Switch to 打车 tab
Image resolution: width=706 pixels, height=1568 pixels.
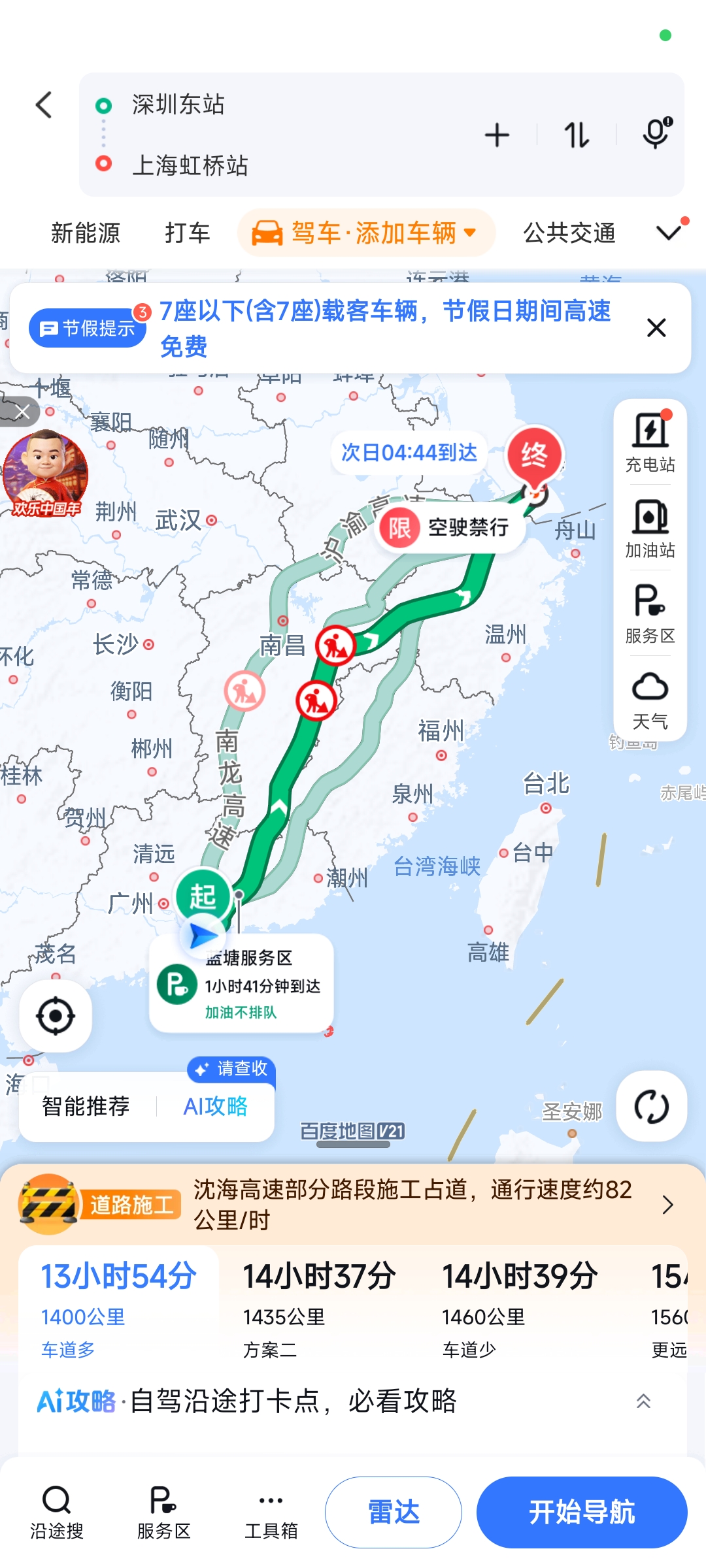(187, 233)
